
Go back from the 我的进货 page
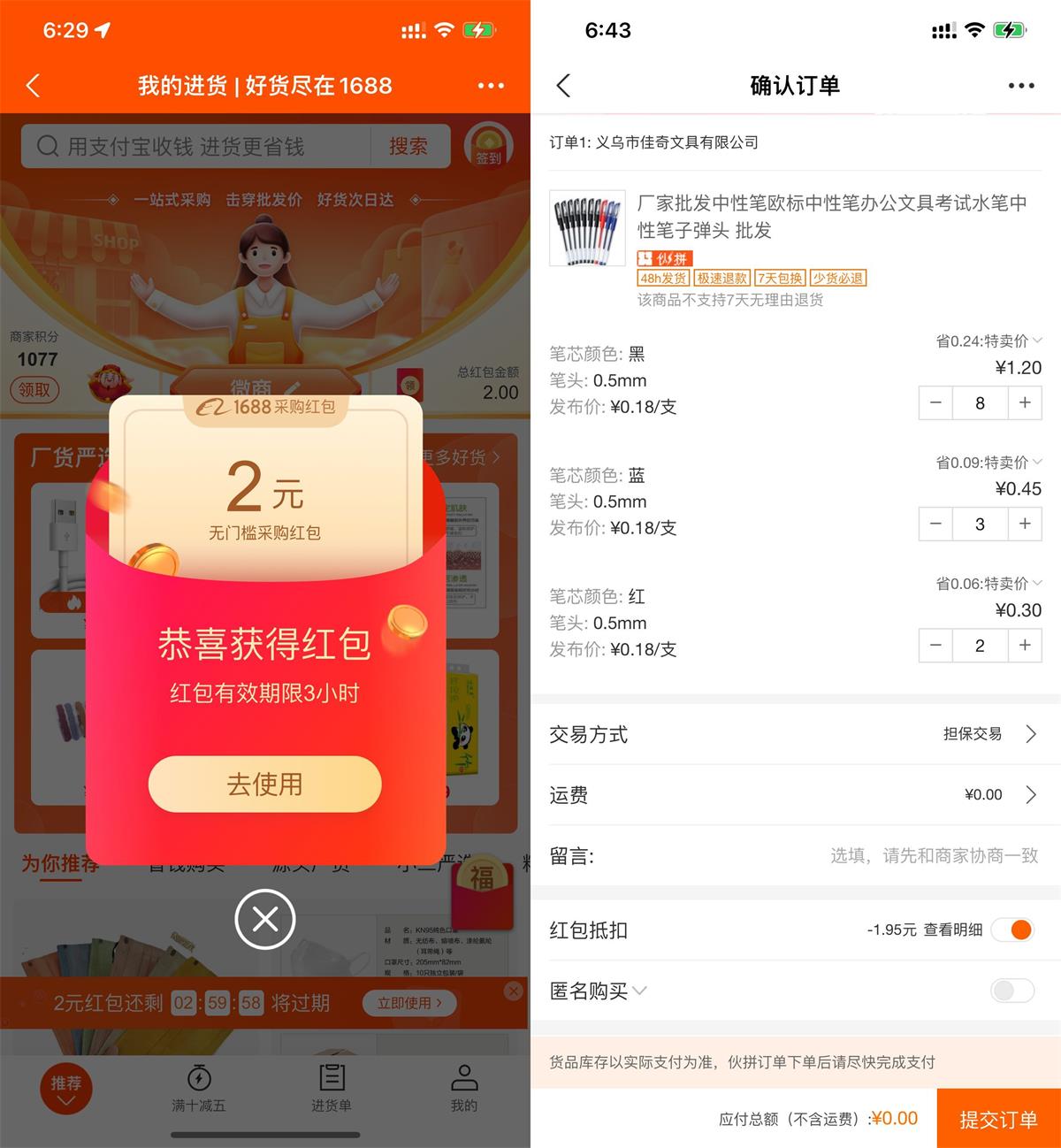coord(34,86)
